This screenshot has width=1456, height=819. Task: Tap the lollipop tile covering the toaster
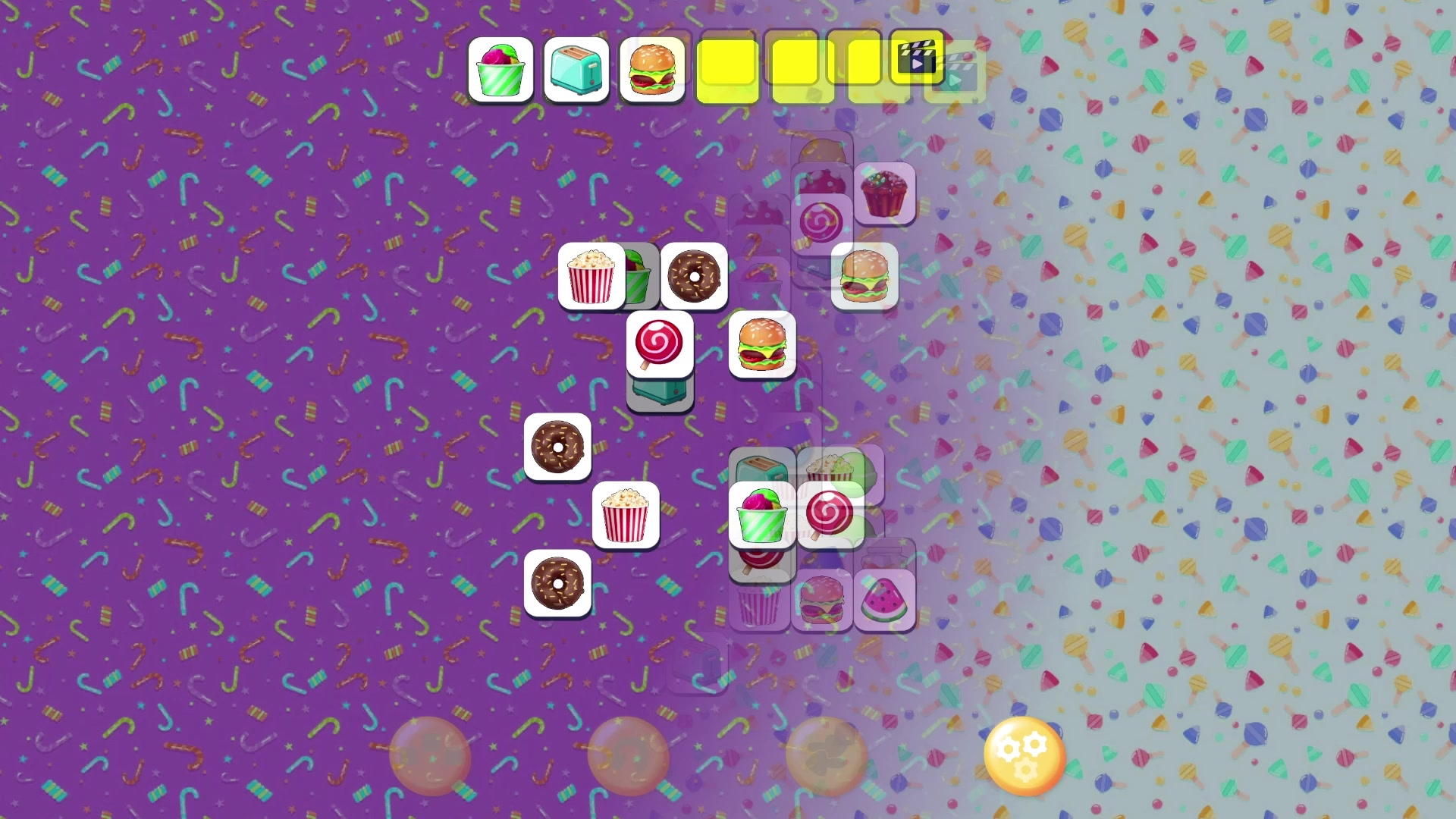(x=659, y=344)
